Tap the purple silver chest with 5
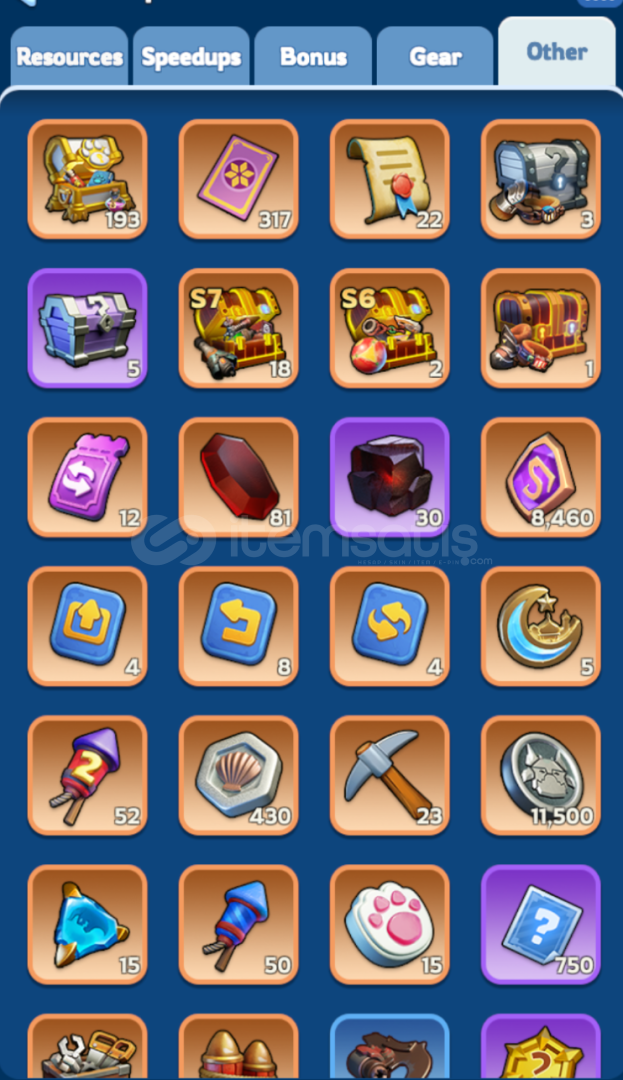The image size is (623, 1080). pos(87,328)
